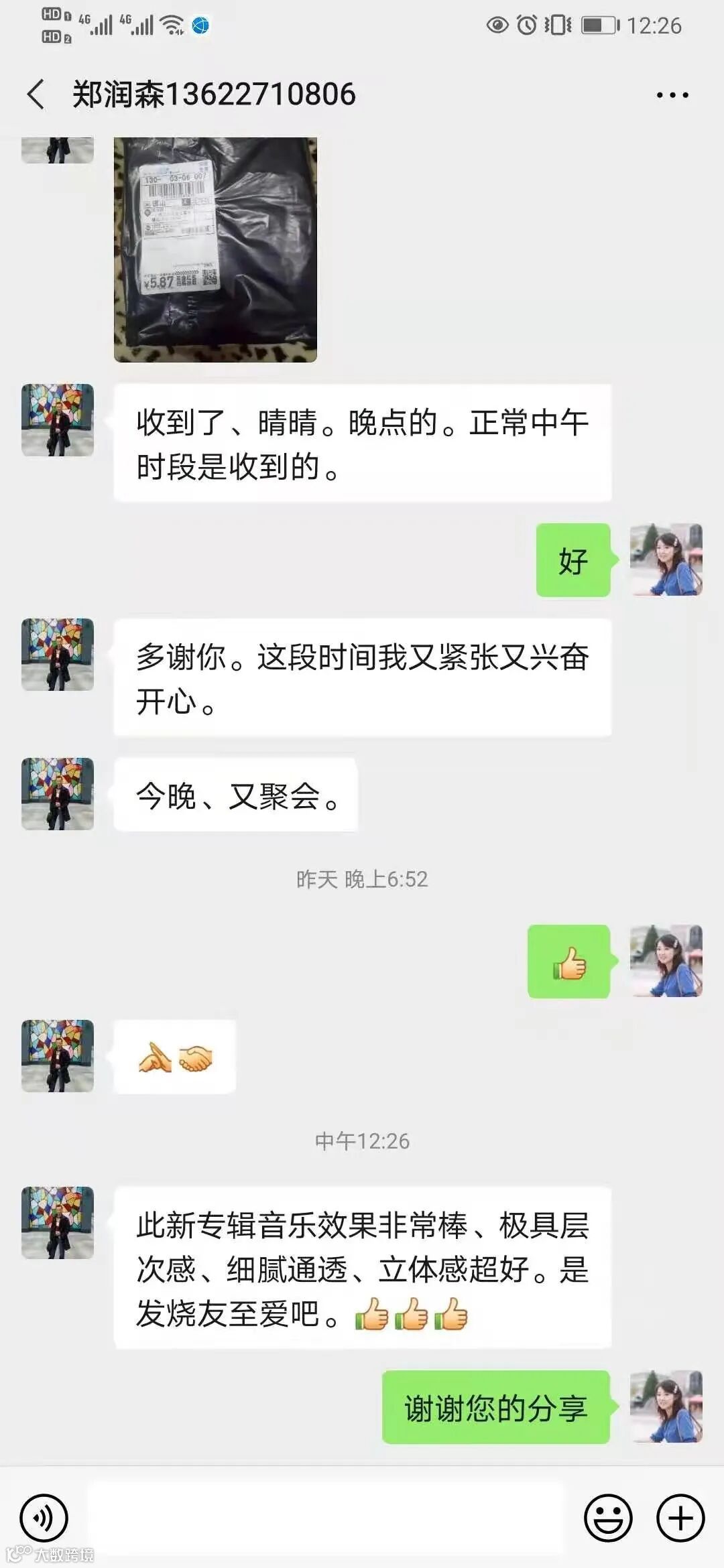Switch to voice message input
Image resolution: width=724 pixels, height=1568 pixels.
[44, 1518]
